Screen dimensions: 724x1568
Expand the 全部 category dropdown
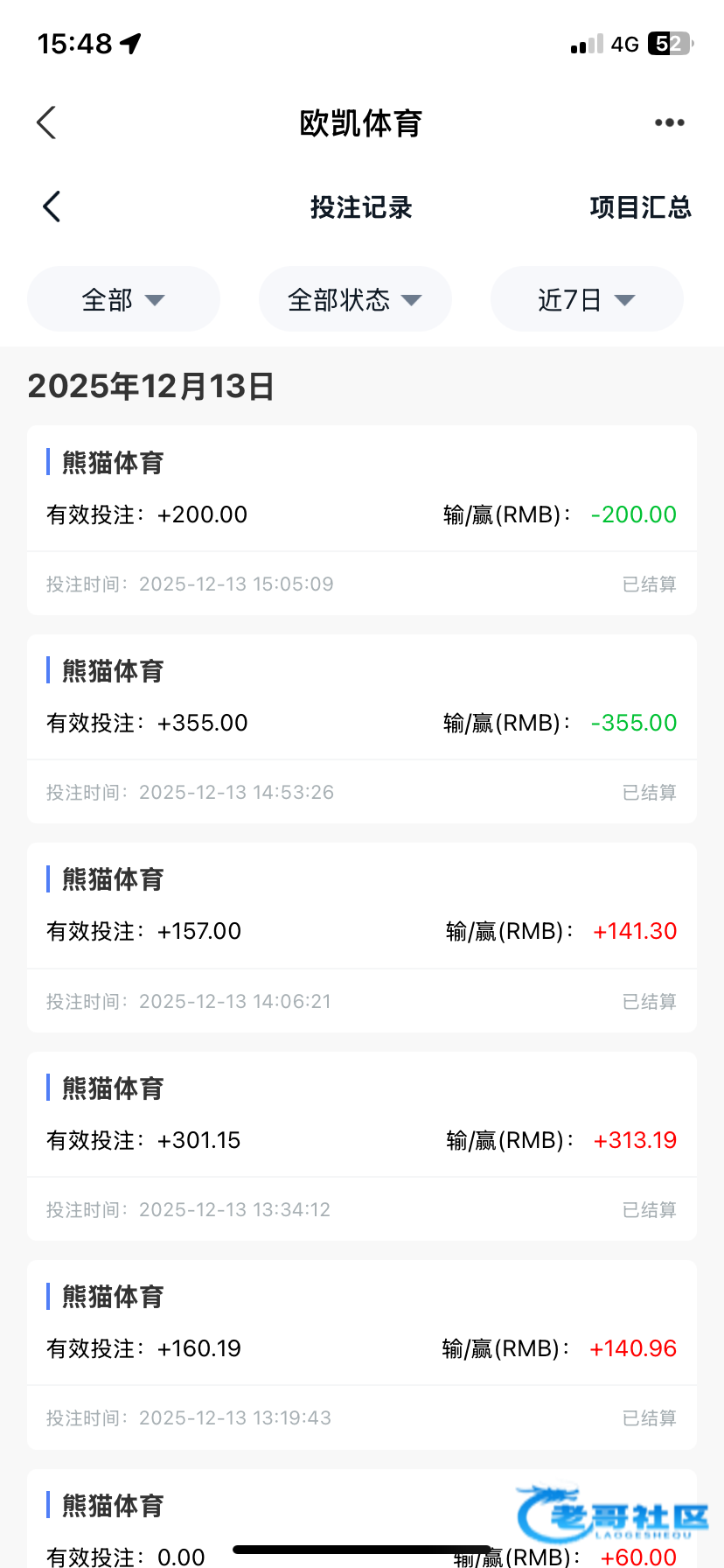[x=123, y=299]
